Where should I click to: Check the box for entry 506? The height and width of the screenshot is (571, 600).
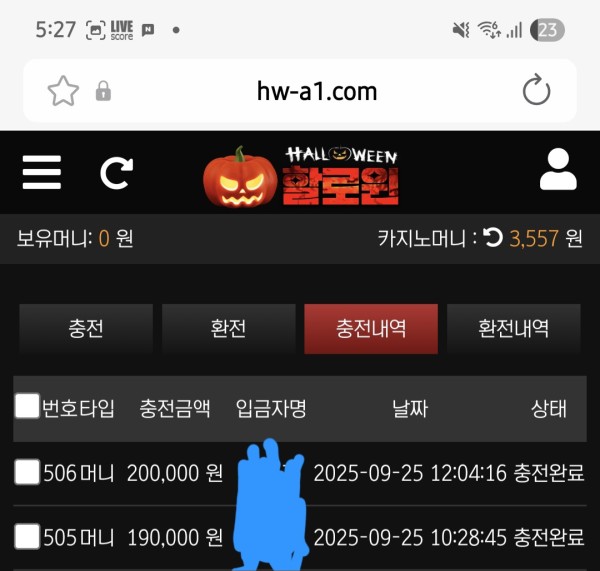tap(27, 473)
